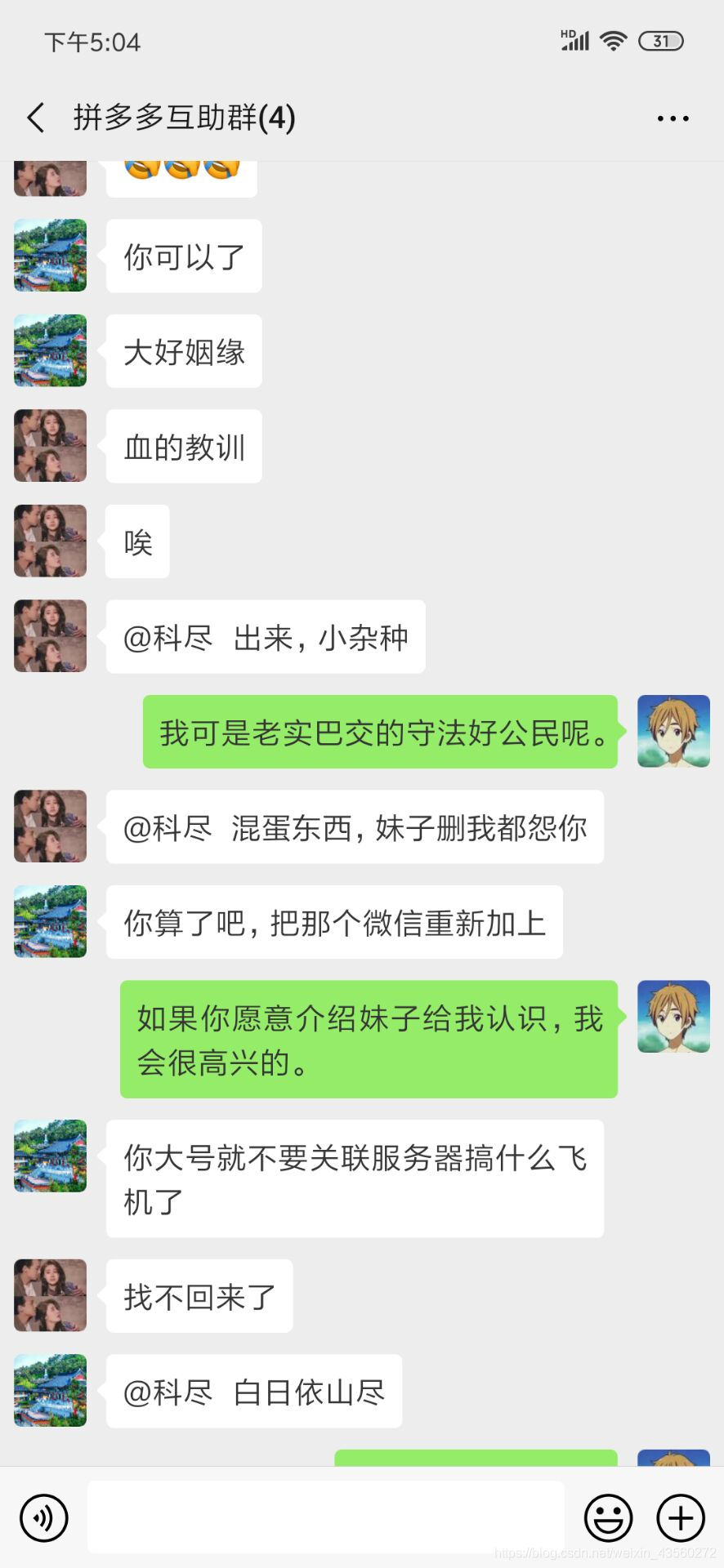
Task: Tap the avatar beside the 血的教训 message
Action: coord(51,446)
